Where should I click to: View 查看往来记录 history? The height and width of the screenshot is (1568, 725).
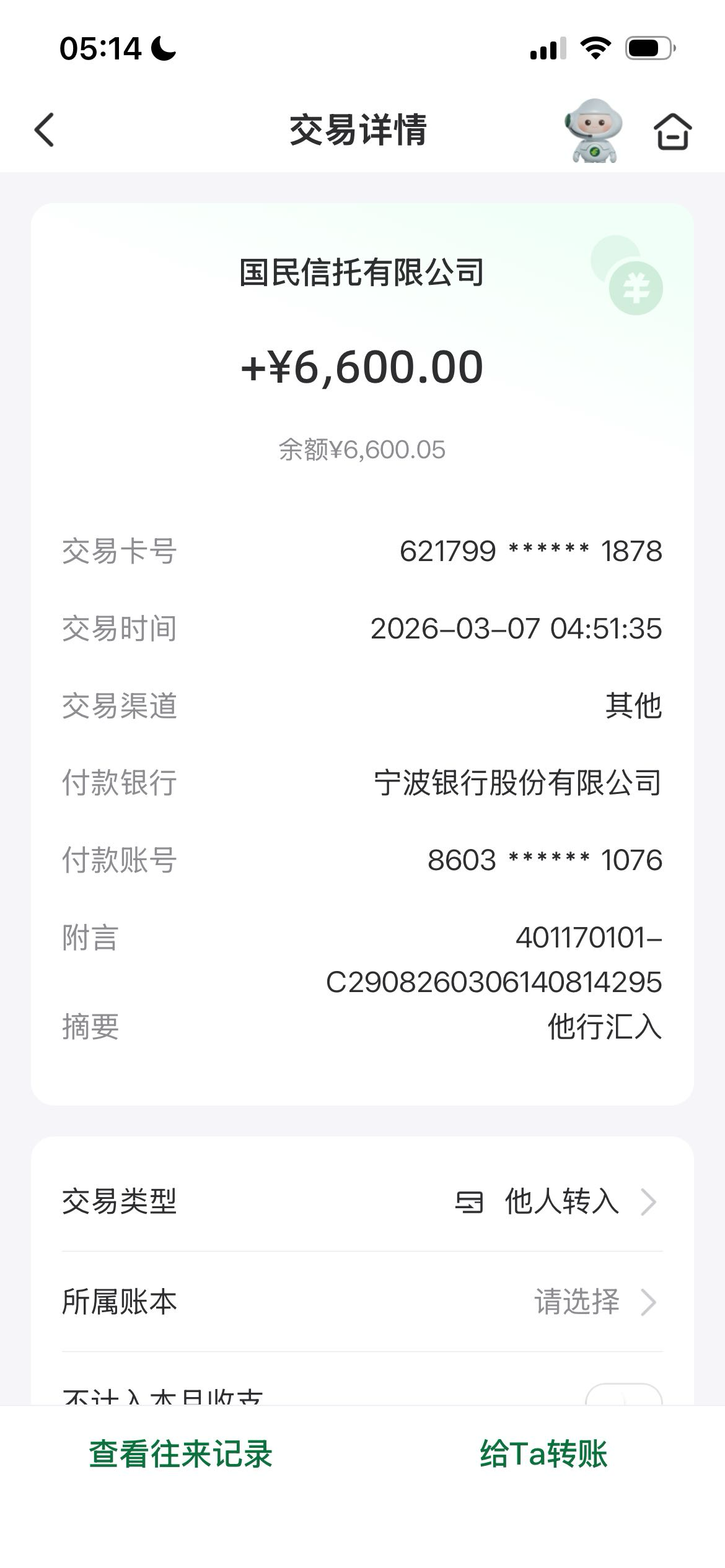[180, 1454]
